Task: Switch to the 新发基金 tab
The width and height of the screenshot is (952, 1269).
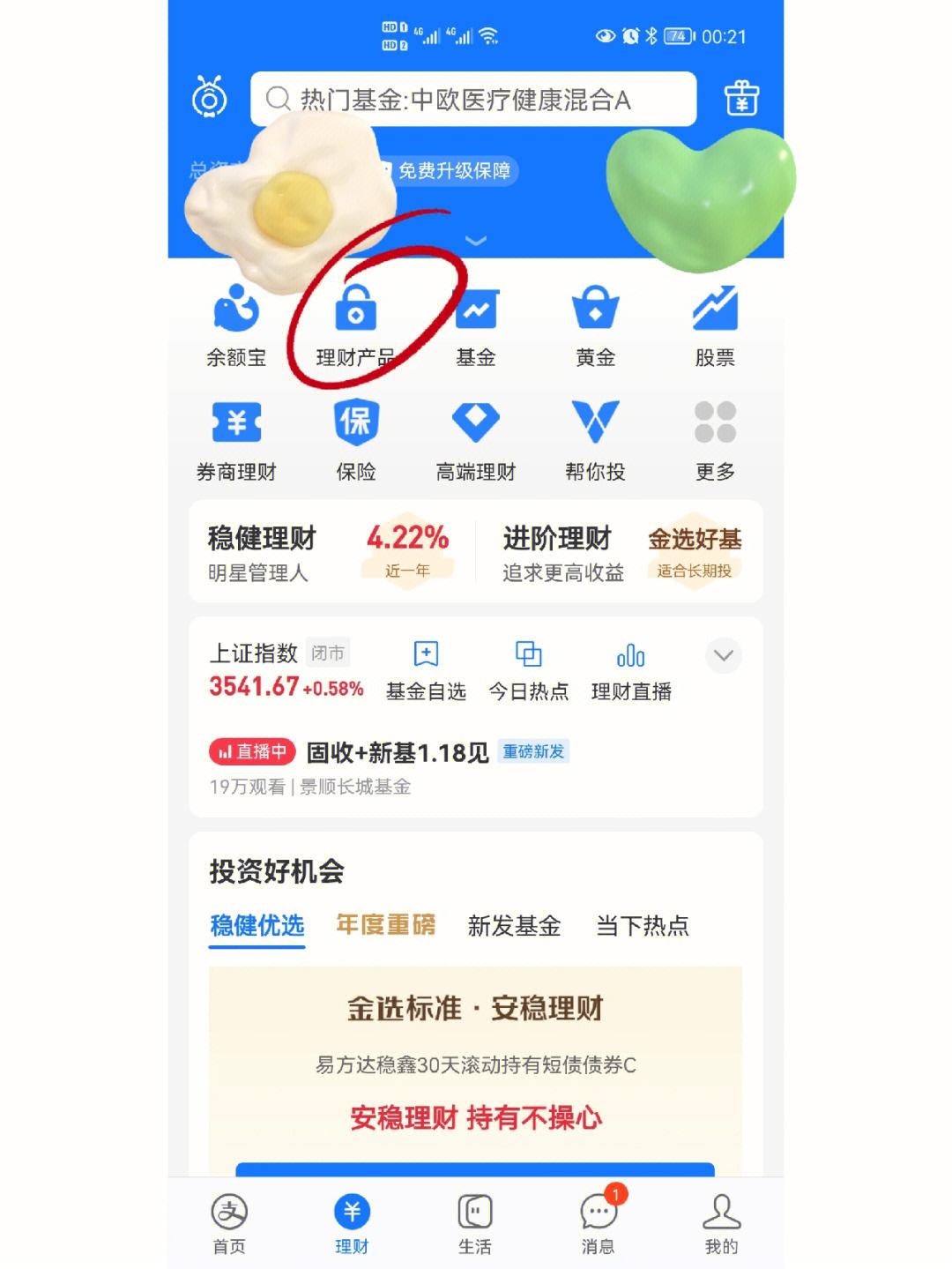Action: click(514, 926)
